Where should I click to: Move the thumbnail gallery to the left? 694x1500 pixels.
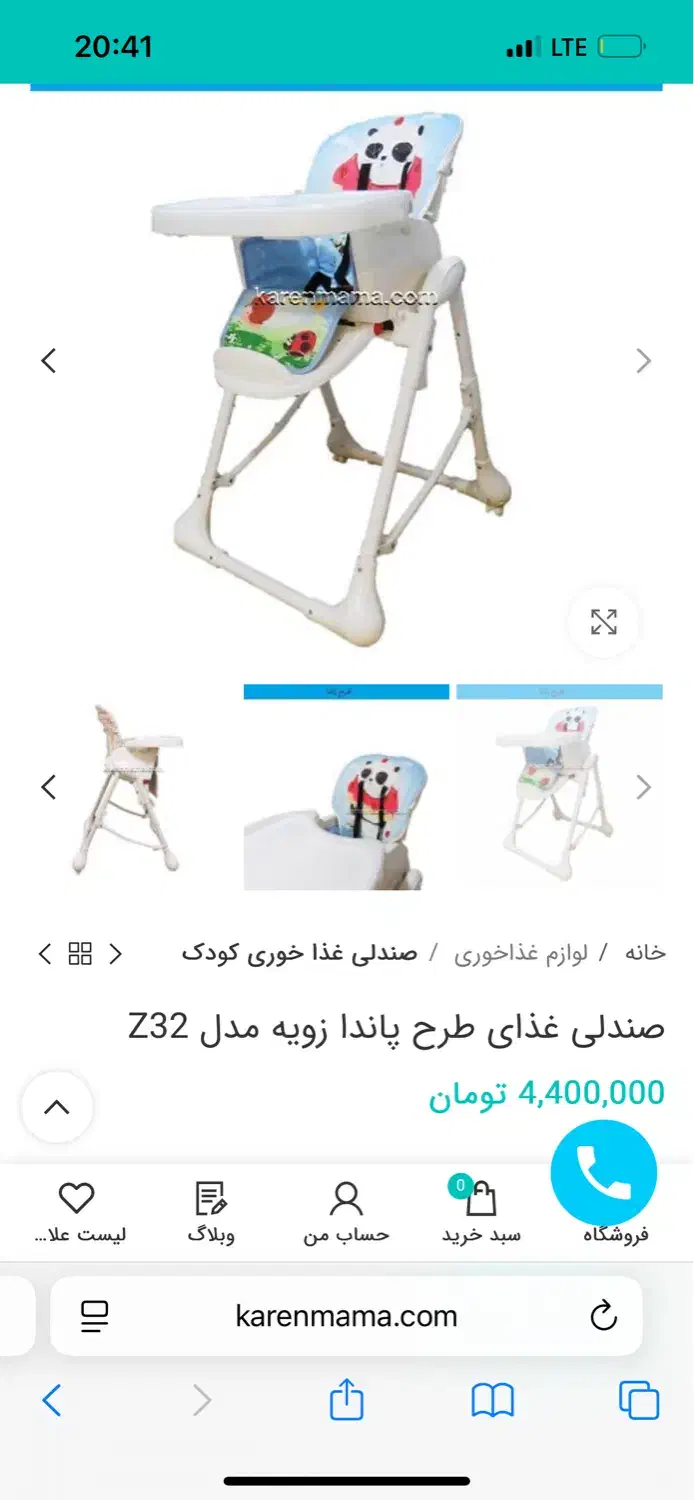(48, 787)
